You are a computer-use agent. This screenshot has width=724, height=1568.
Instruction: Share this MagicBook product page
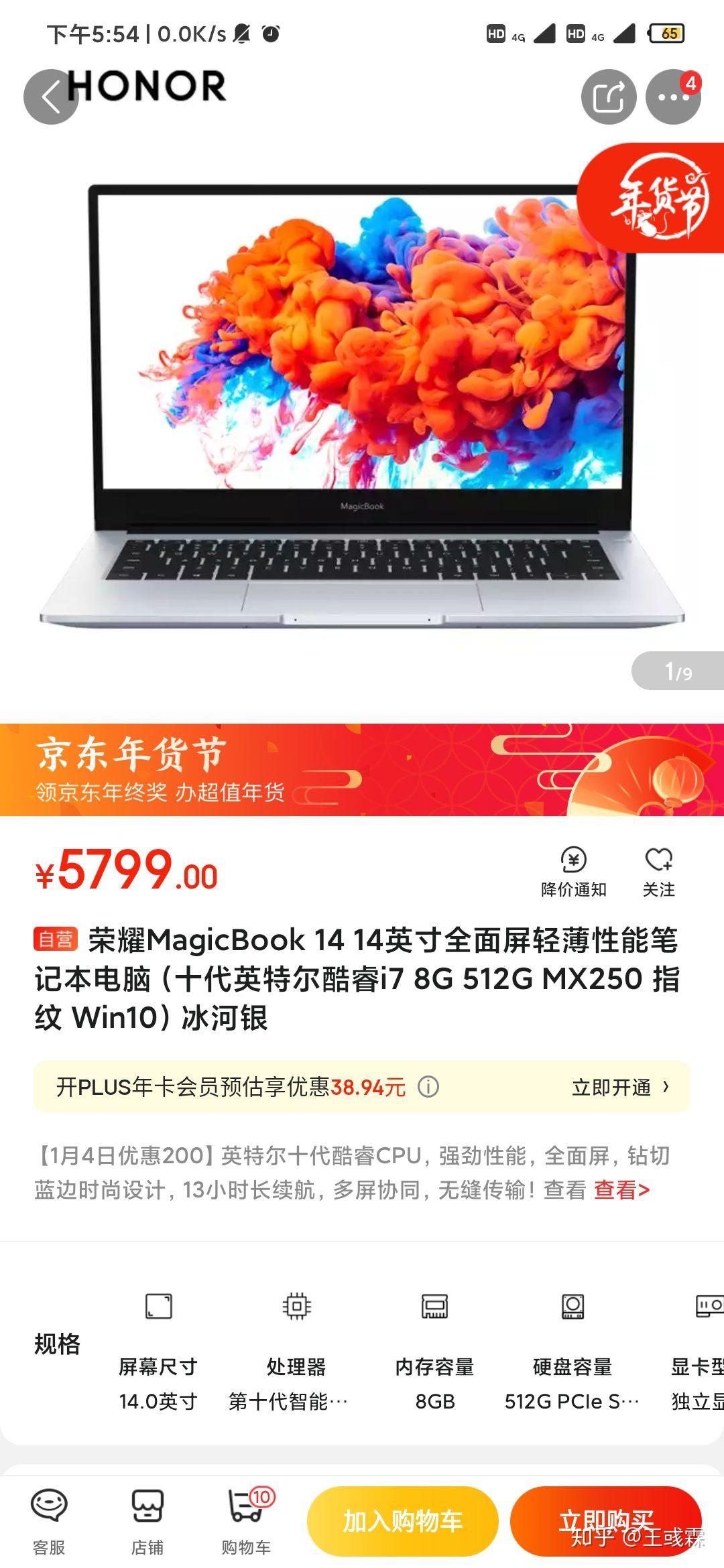coord(608,96)
